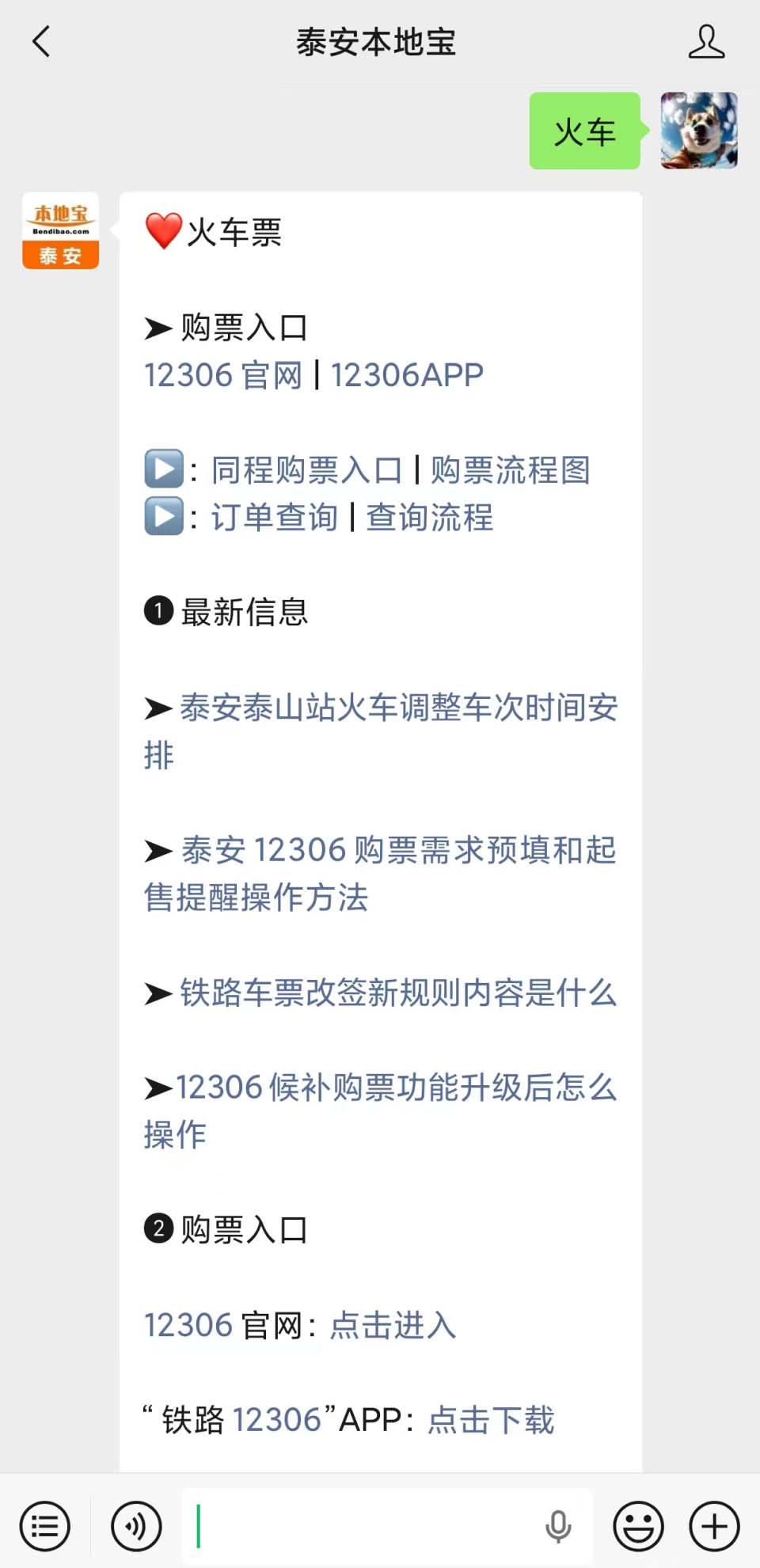
Task: Open 铁路车票改签新规则内容是什么 article
Action: 396,993
